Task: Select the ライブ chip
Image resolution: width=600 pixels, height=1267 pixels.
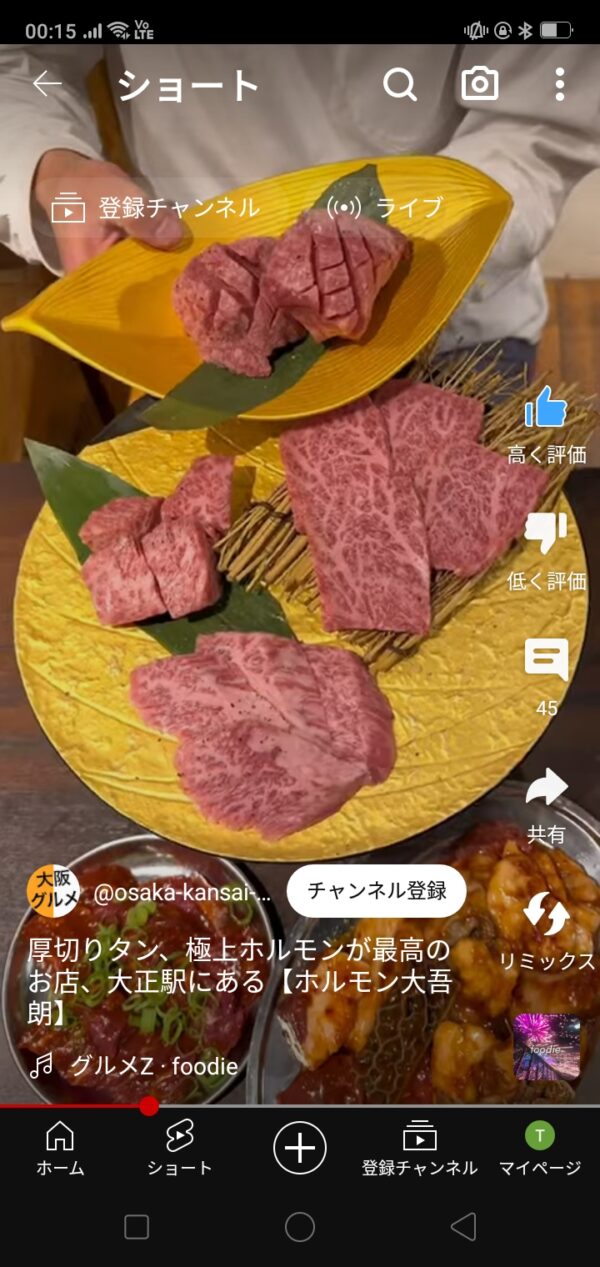Action: (385, 208)
